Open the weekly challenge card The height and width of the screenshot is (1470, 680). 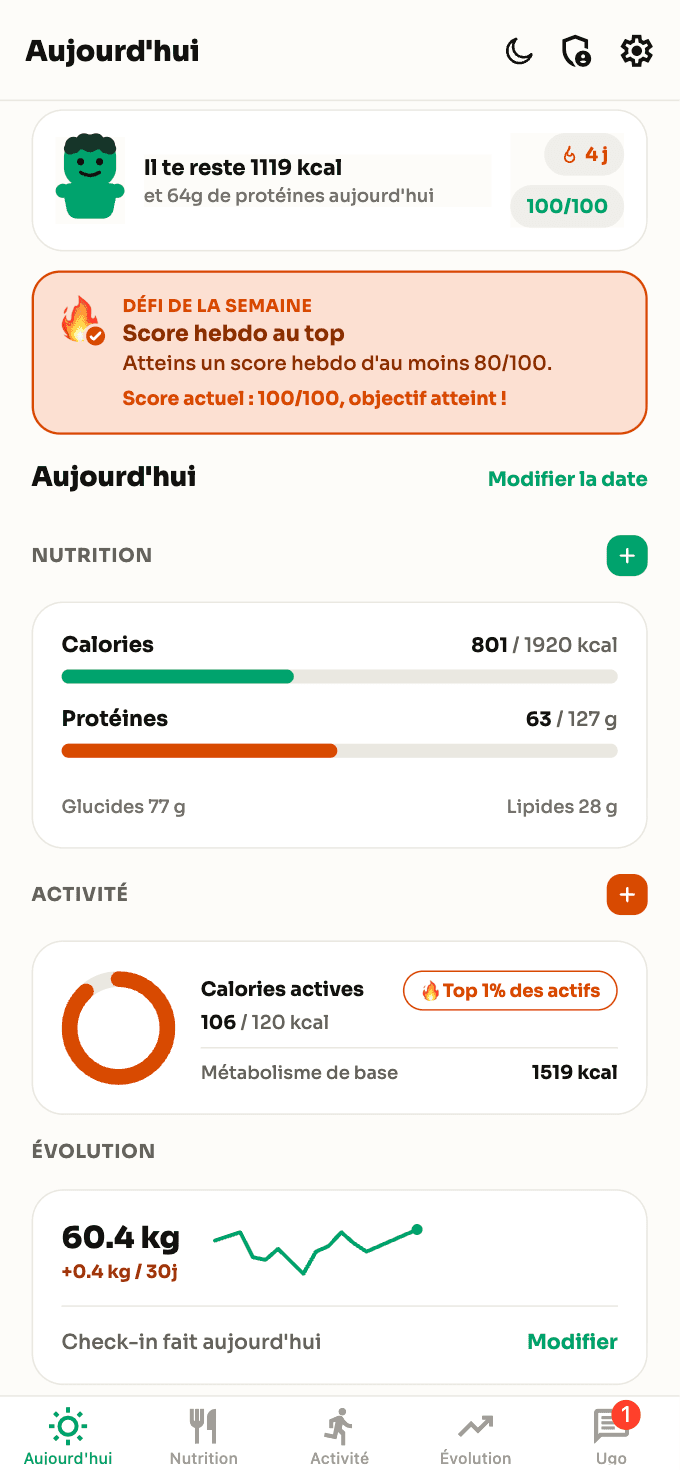pyautogui.click(x=340, y=353)
